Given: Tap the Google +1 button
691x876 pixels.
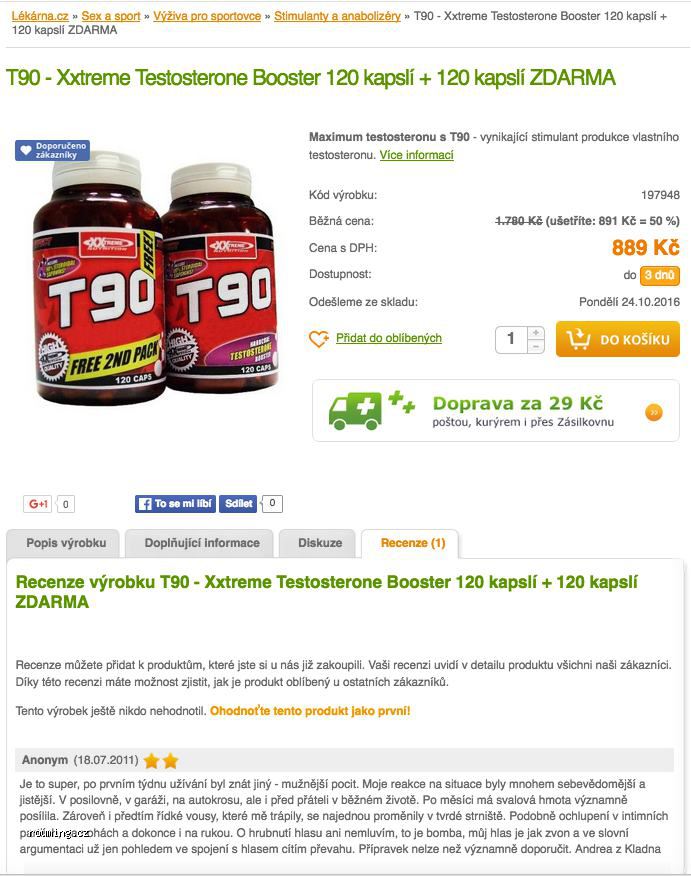Looking at the screenshot, I should click(38, 504).
